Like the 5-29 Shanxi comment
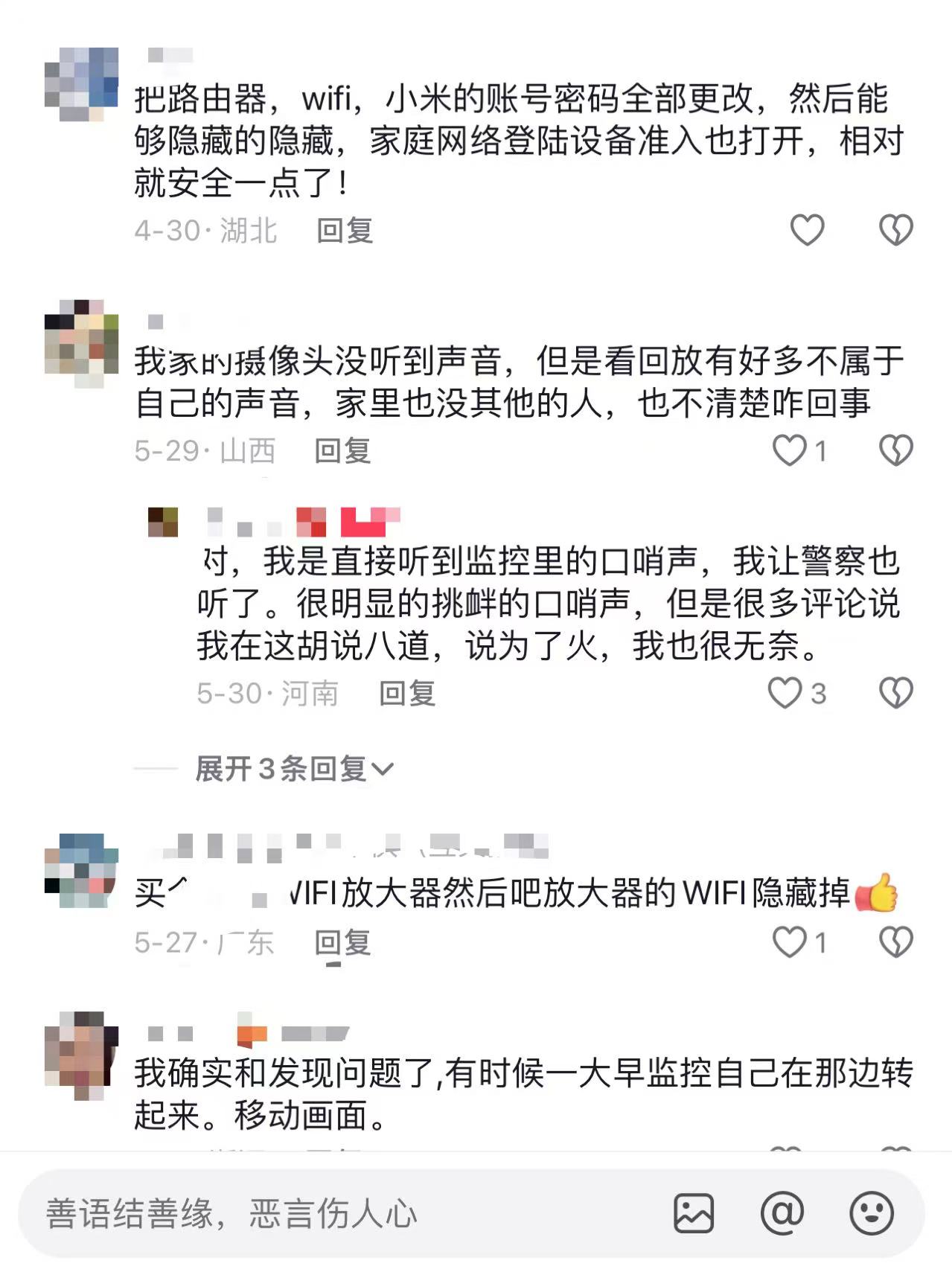The width and height of the screenshot is (952, 1269). (790, 450)
